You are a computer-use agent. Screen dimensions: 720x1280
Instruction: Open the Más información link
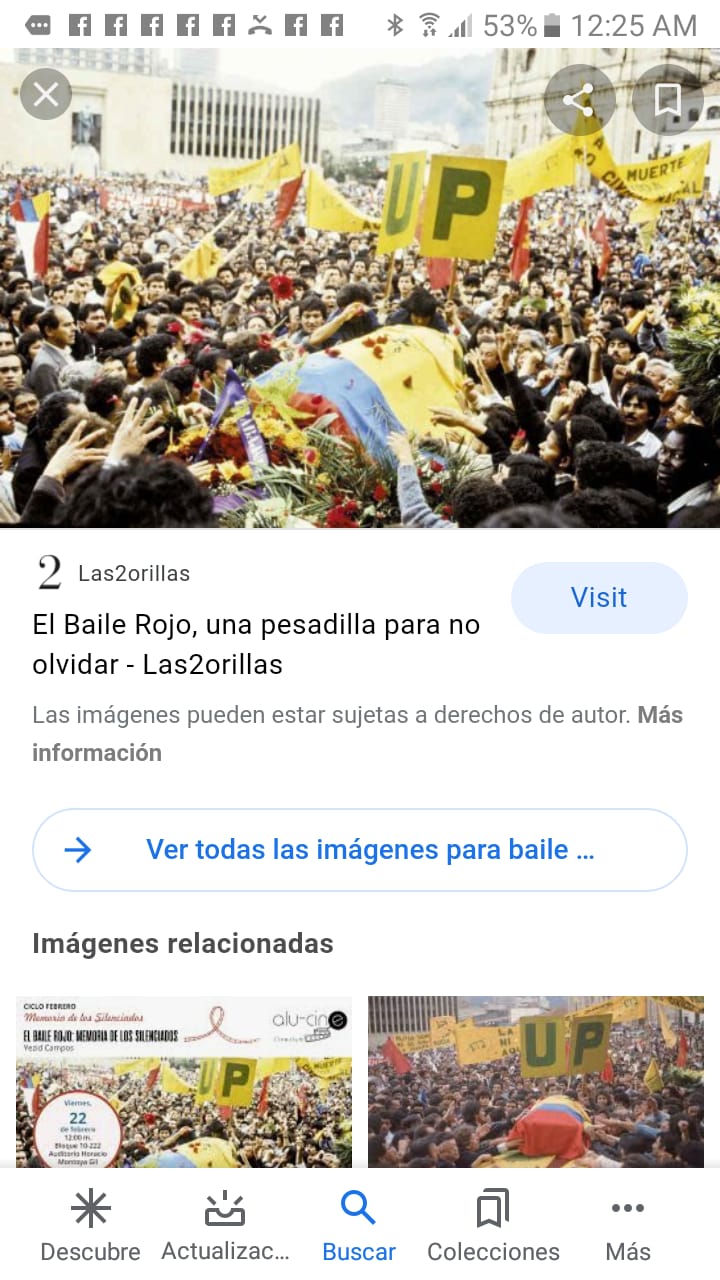tap(357, 734)
